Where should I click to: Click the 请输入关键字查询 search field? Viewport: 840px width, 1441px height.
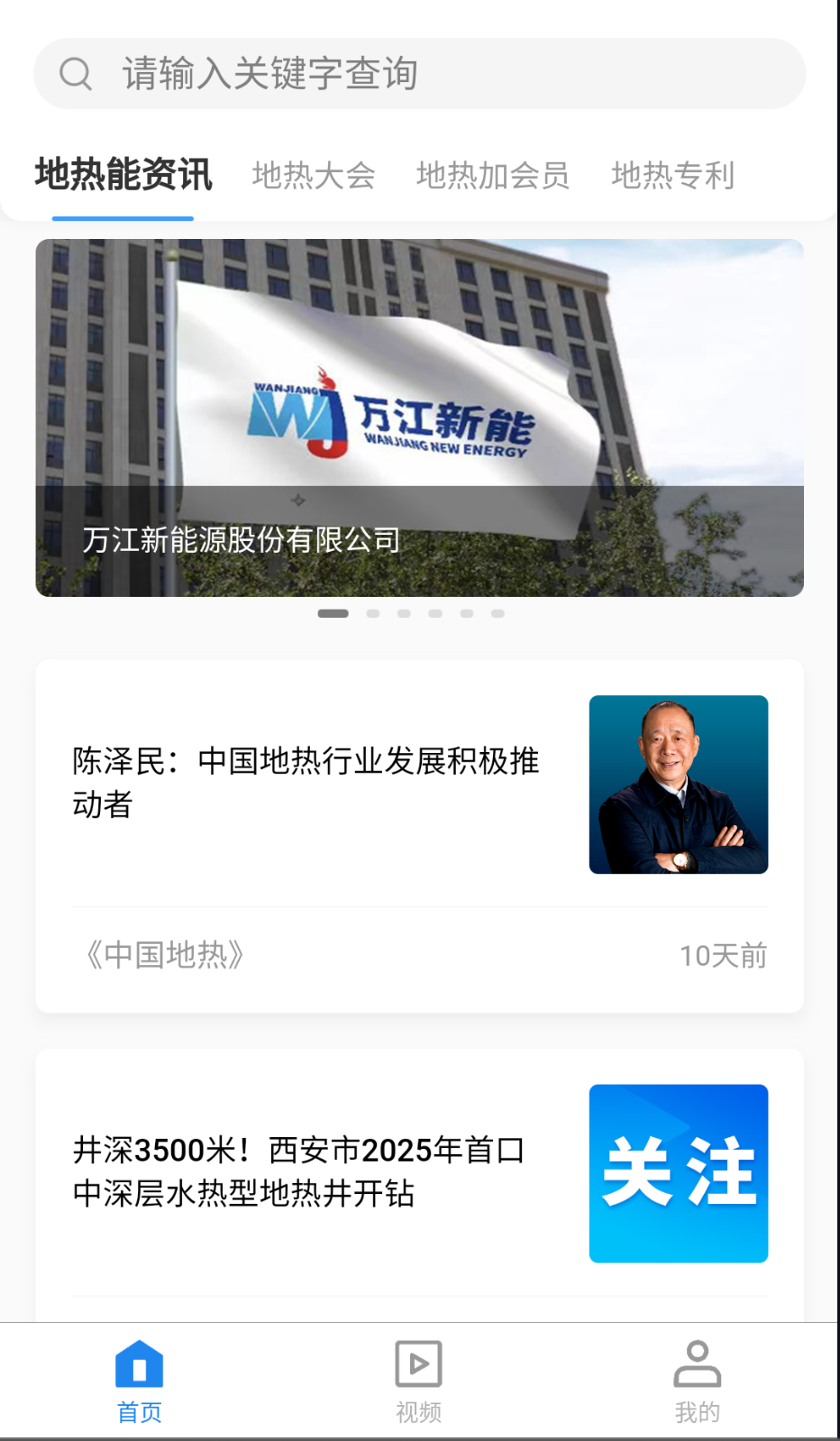tap(419, 73)
